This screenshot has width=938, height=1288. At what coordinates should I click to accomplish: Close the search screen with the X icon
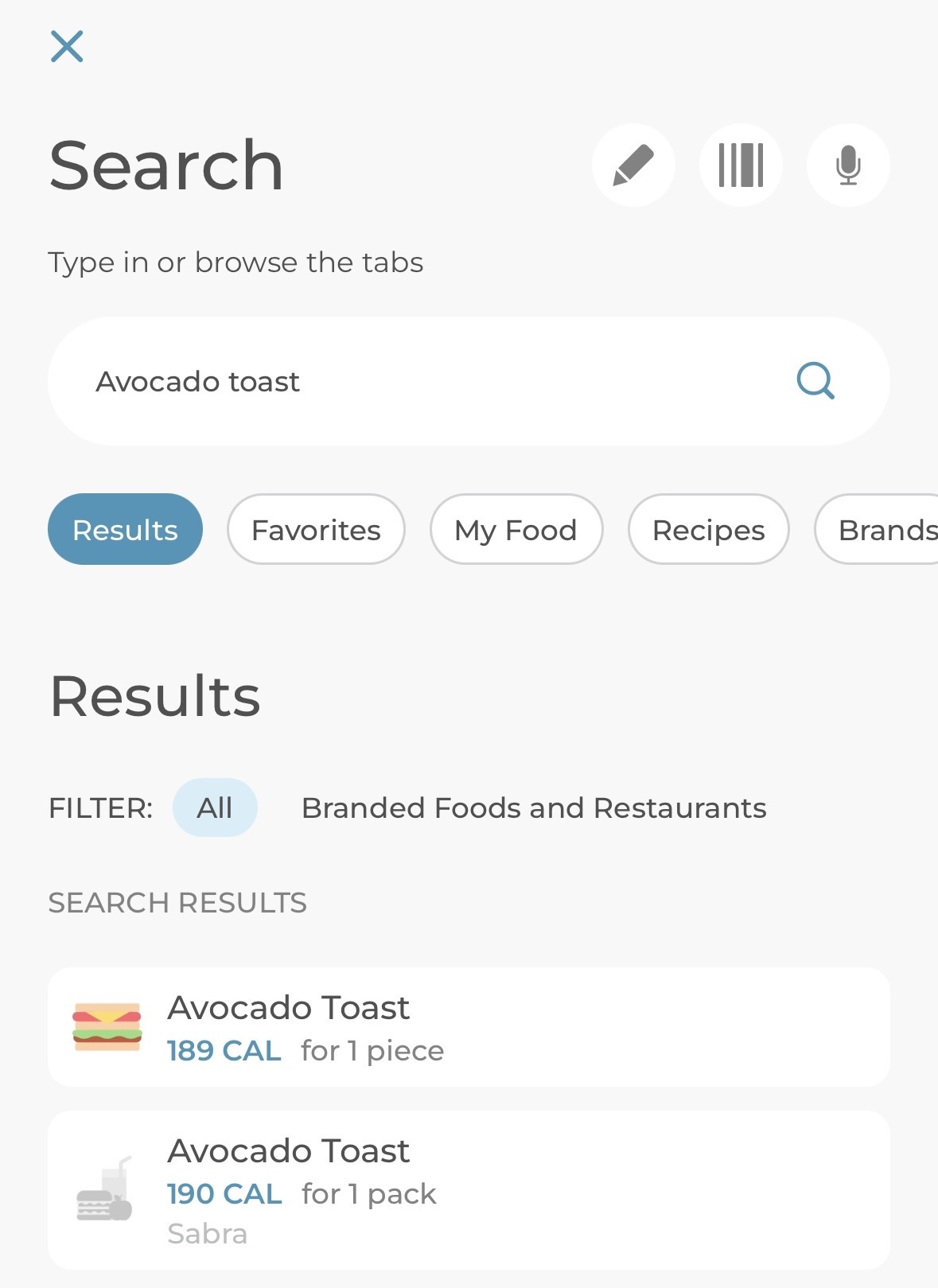(68, 46)
